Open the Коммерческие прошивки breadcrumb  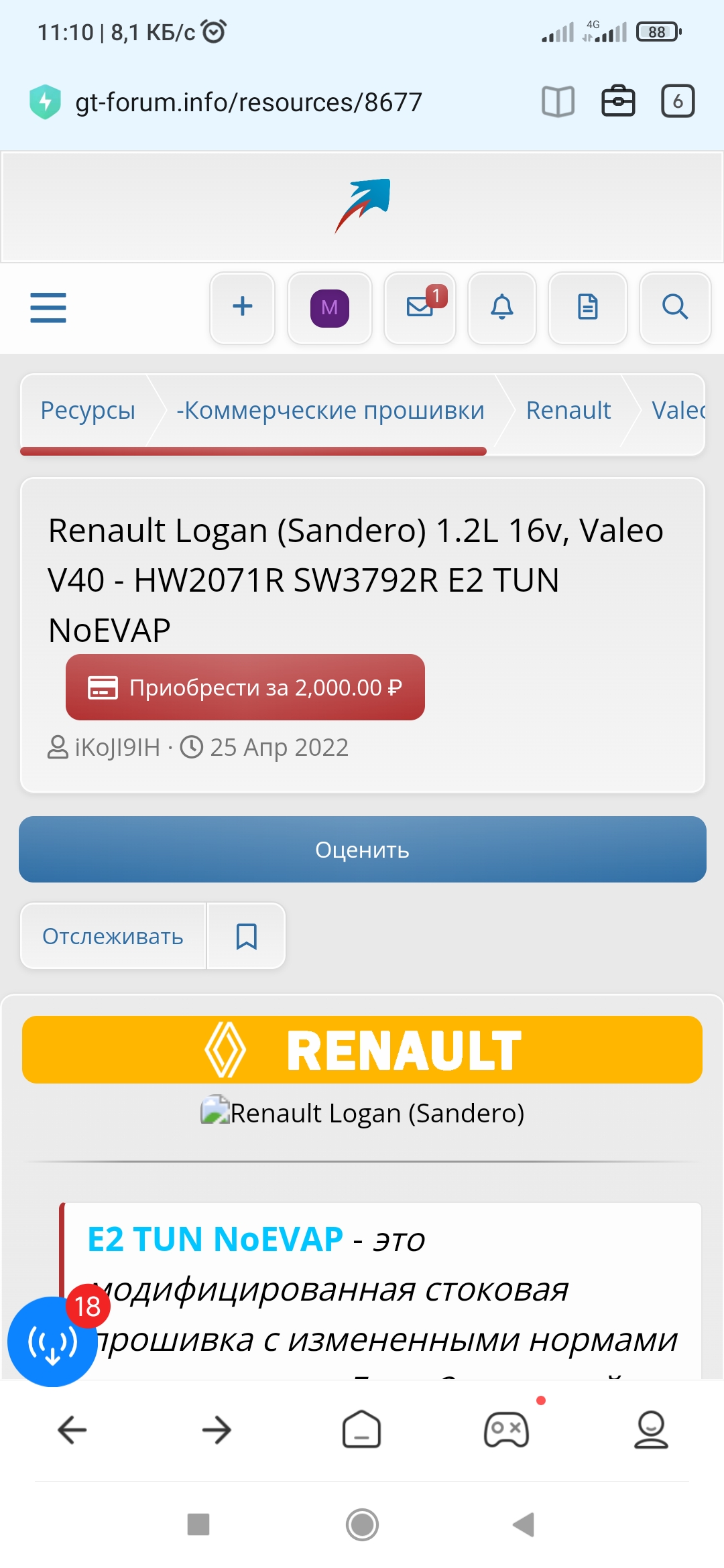(x=330, y=410)
